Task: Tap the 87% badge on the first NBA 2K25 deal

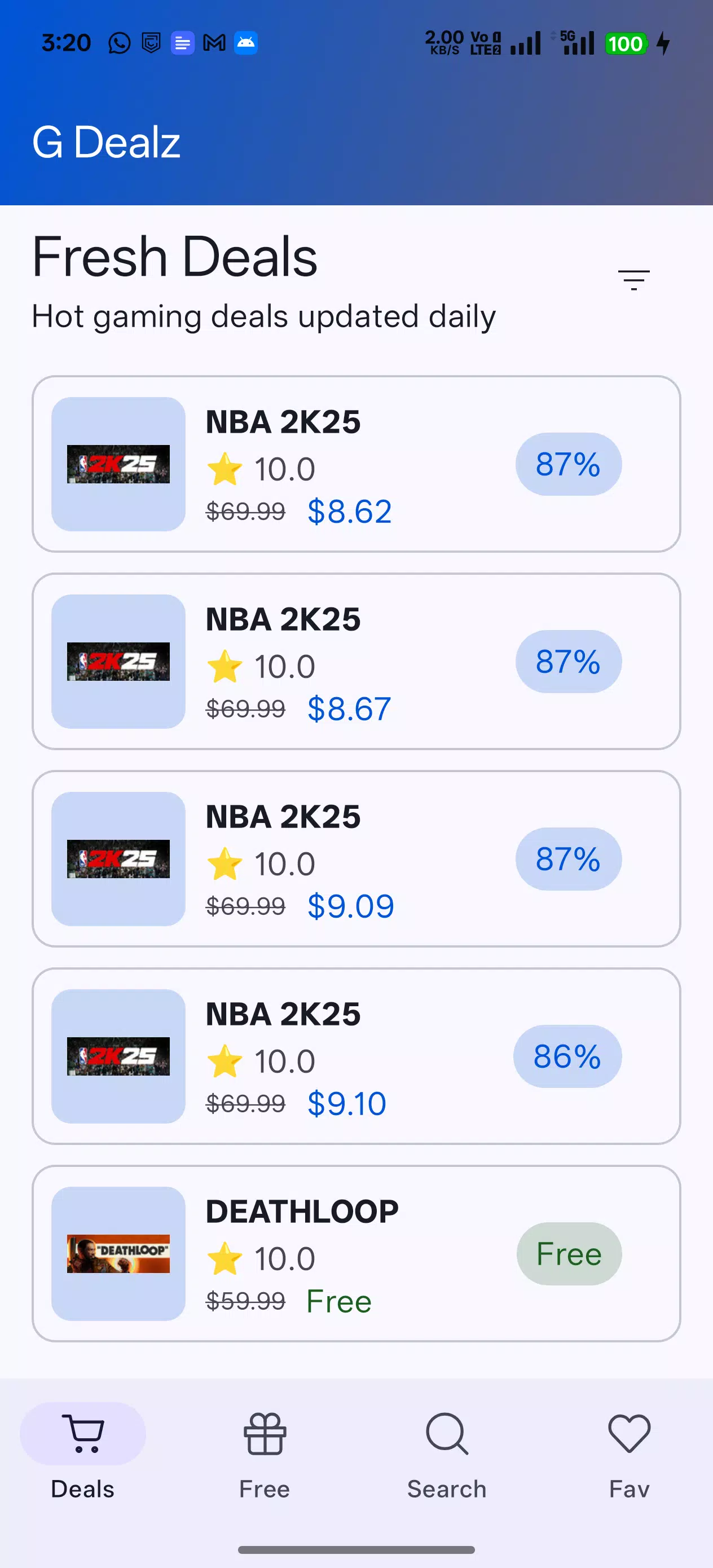Action: click(x=568, y=464)
